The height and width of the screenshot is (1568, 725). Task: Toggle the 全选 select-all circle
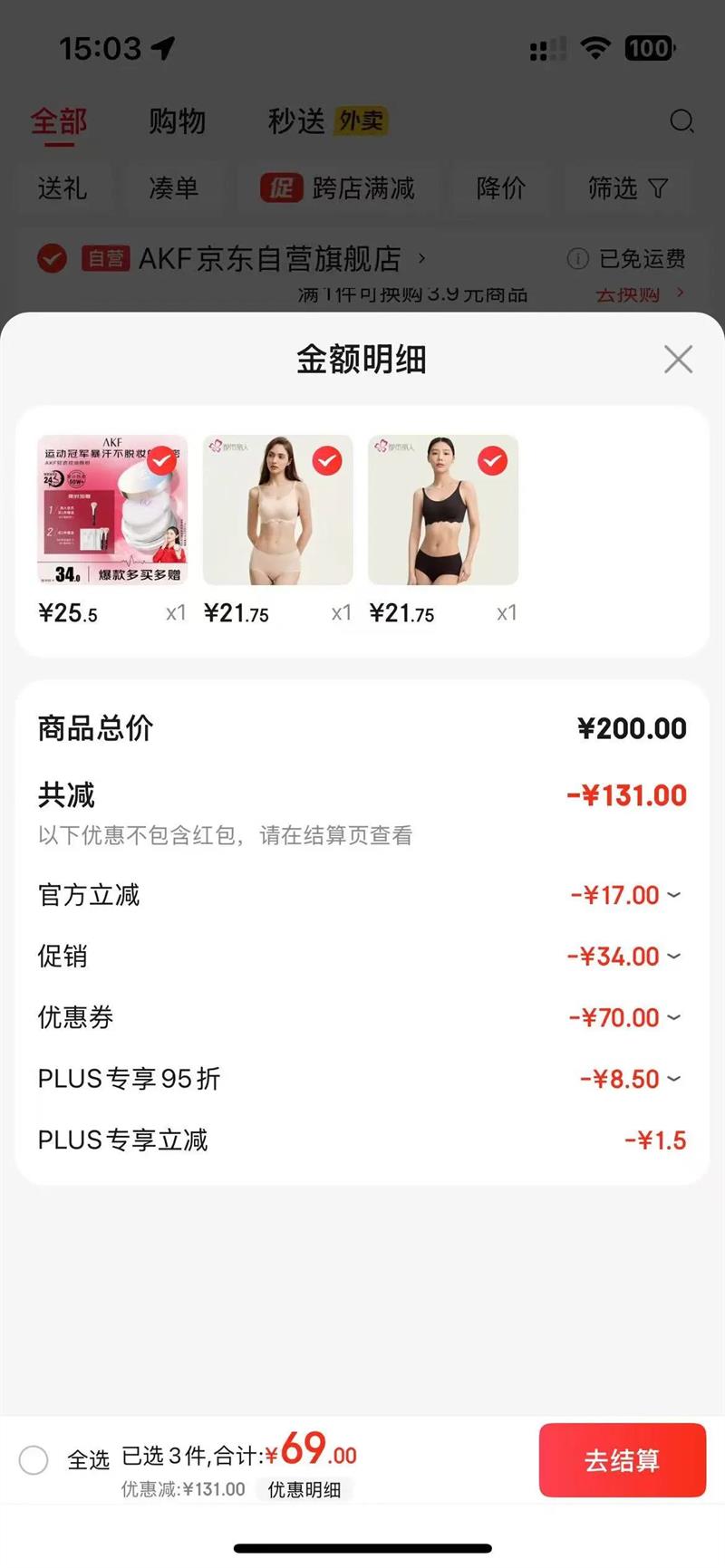click(x=34, y=1460)
